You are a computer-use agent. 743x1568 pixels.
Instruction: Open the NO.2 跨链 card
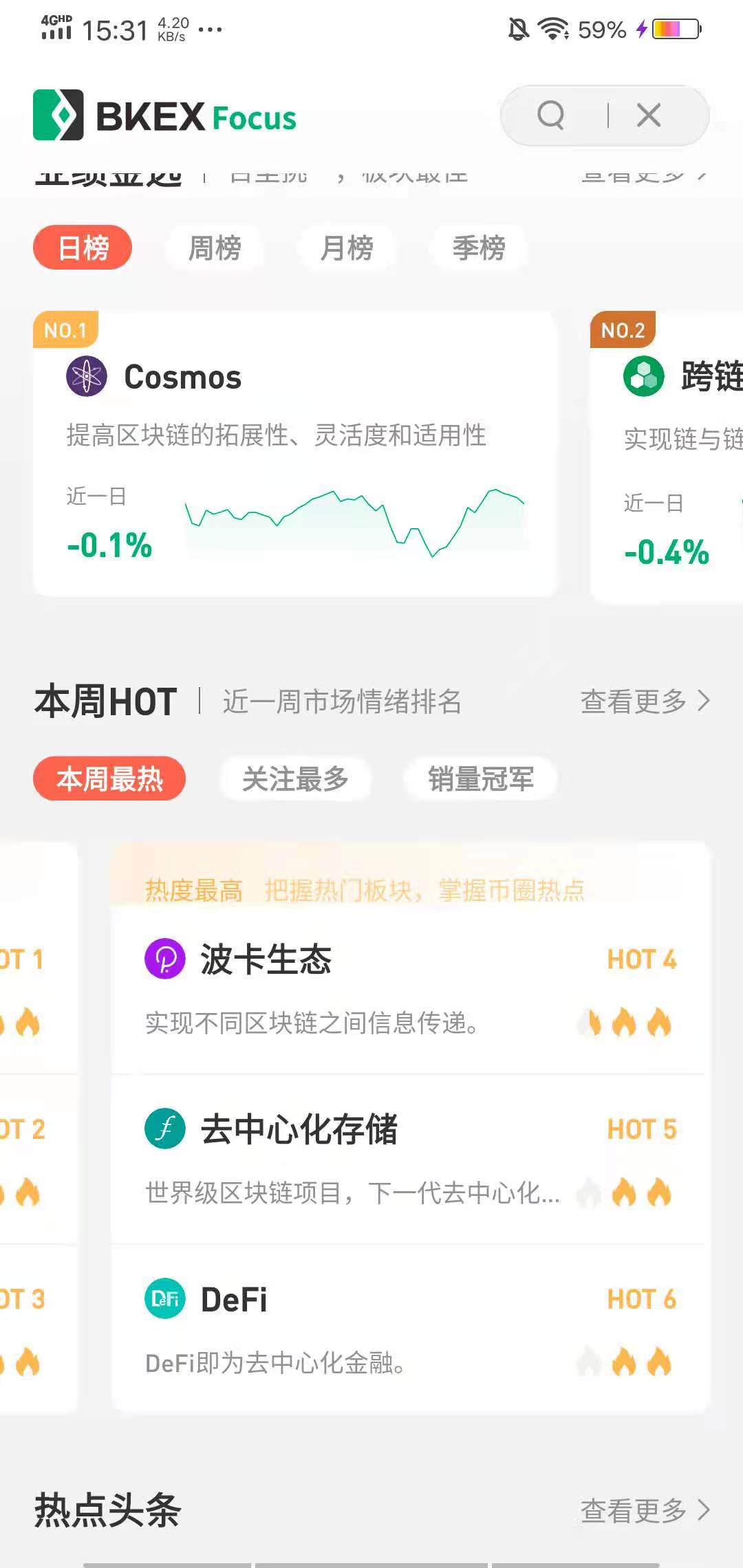[667, 457]
